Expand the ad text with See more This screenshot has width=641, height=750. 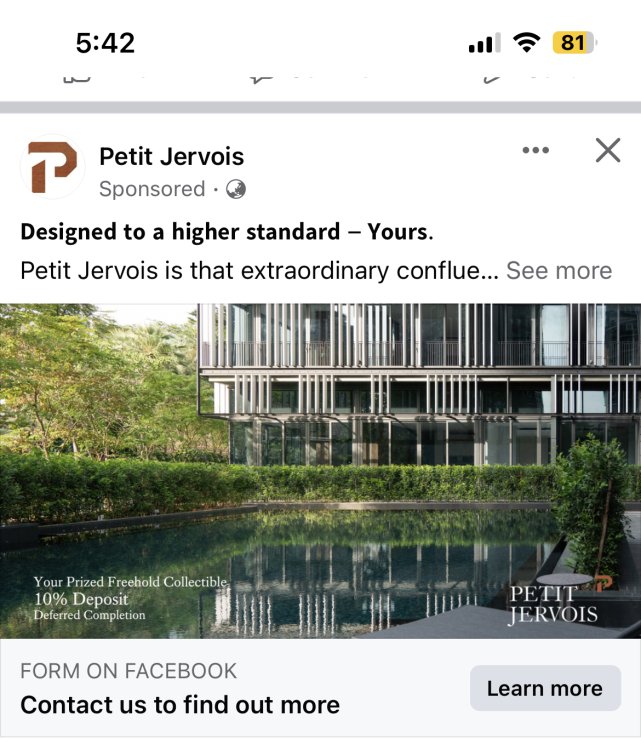click(558, 271)
